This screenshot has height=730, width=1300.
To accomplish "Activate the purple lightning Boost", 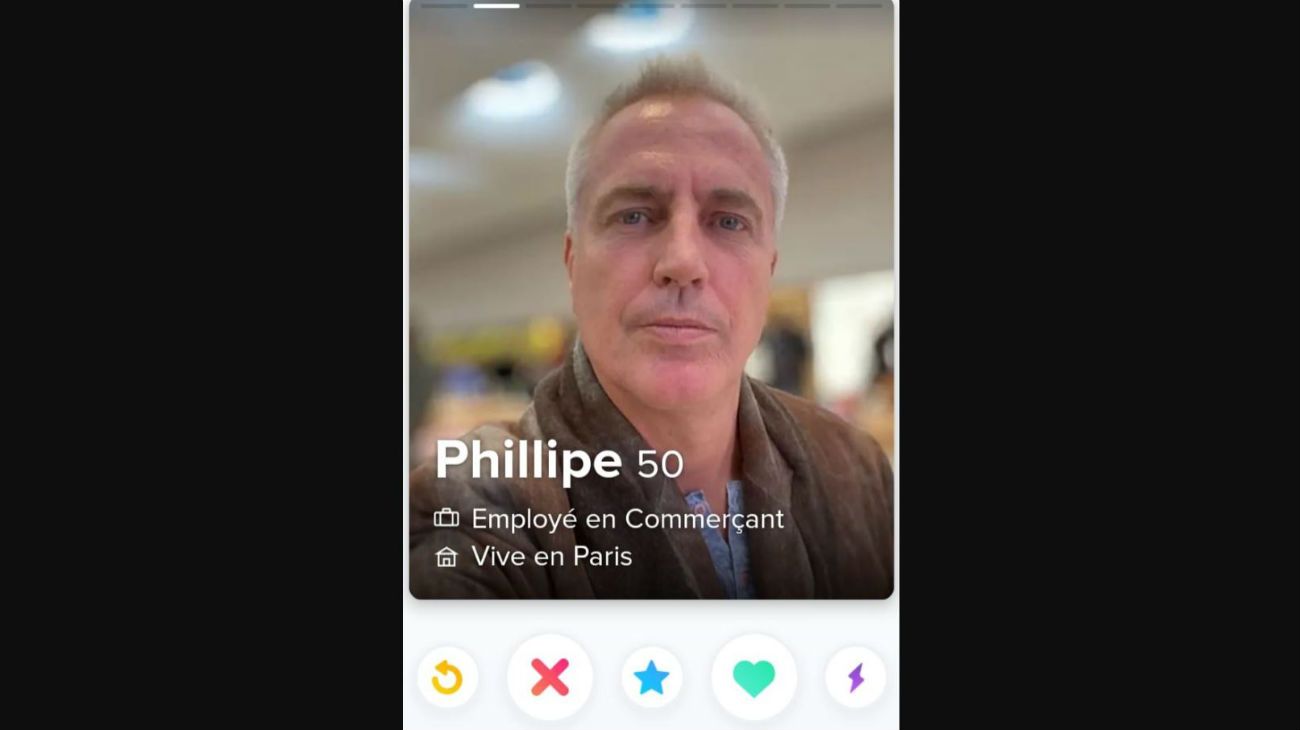I will tap(856, 678).
